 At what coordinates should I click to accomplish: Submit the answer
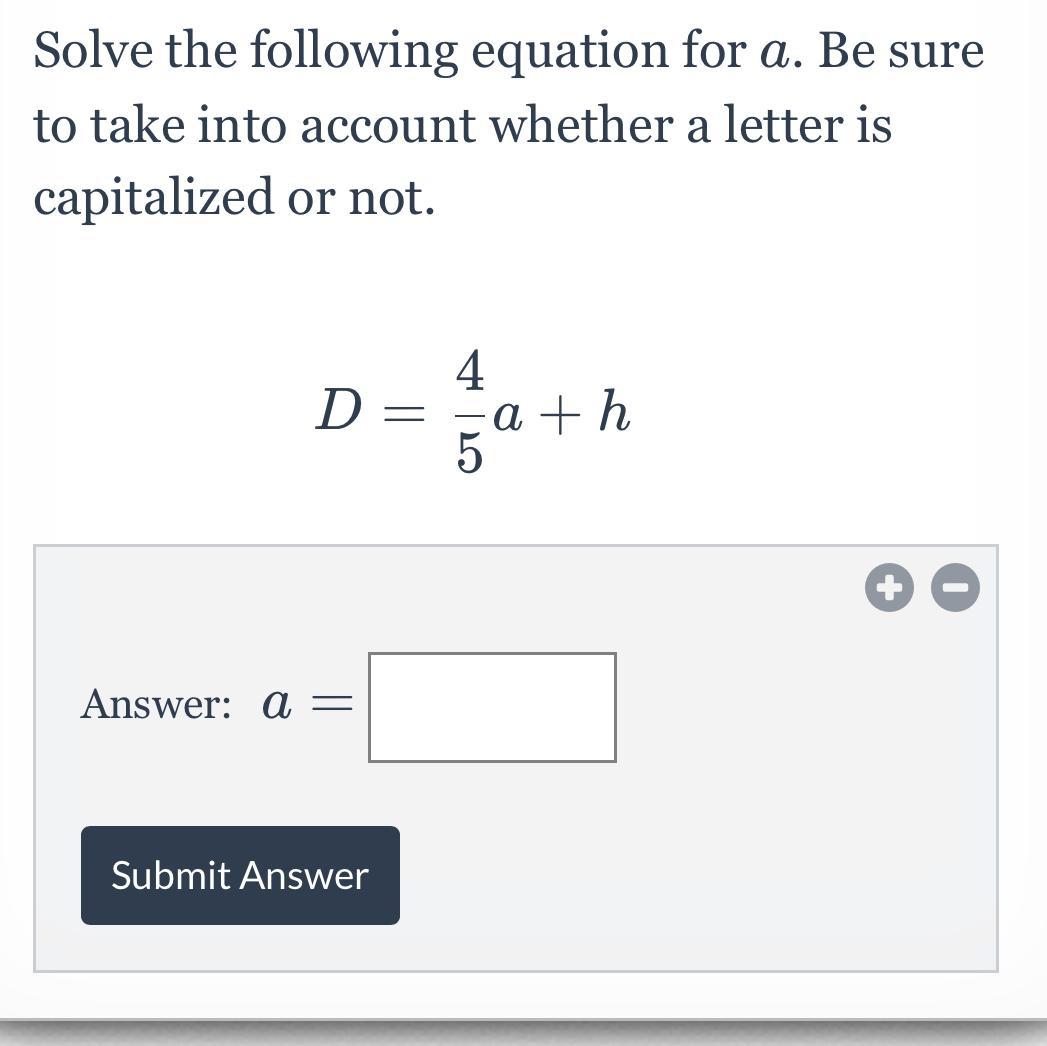click(x=240, y=875)
